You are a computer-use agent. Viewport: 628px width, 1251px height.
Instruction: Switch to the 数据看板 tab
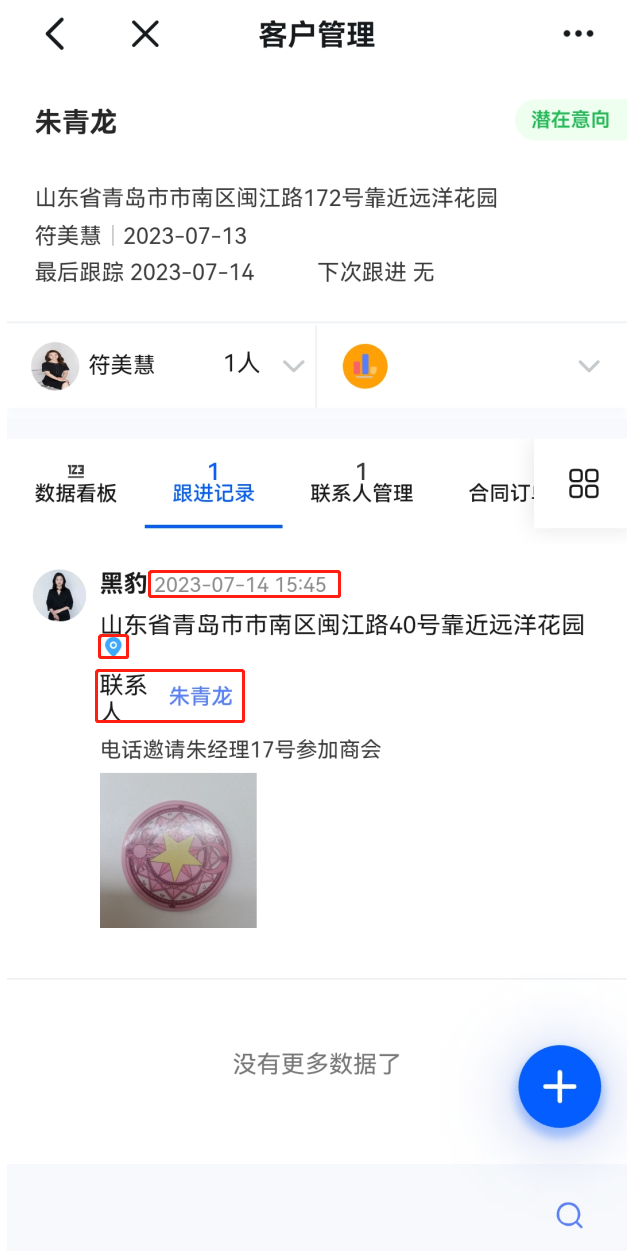[76, 484]
